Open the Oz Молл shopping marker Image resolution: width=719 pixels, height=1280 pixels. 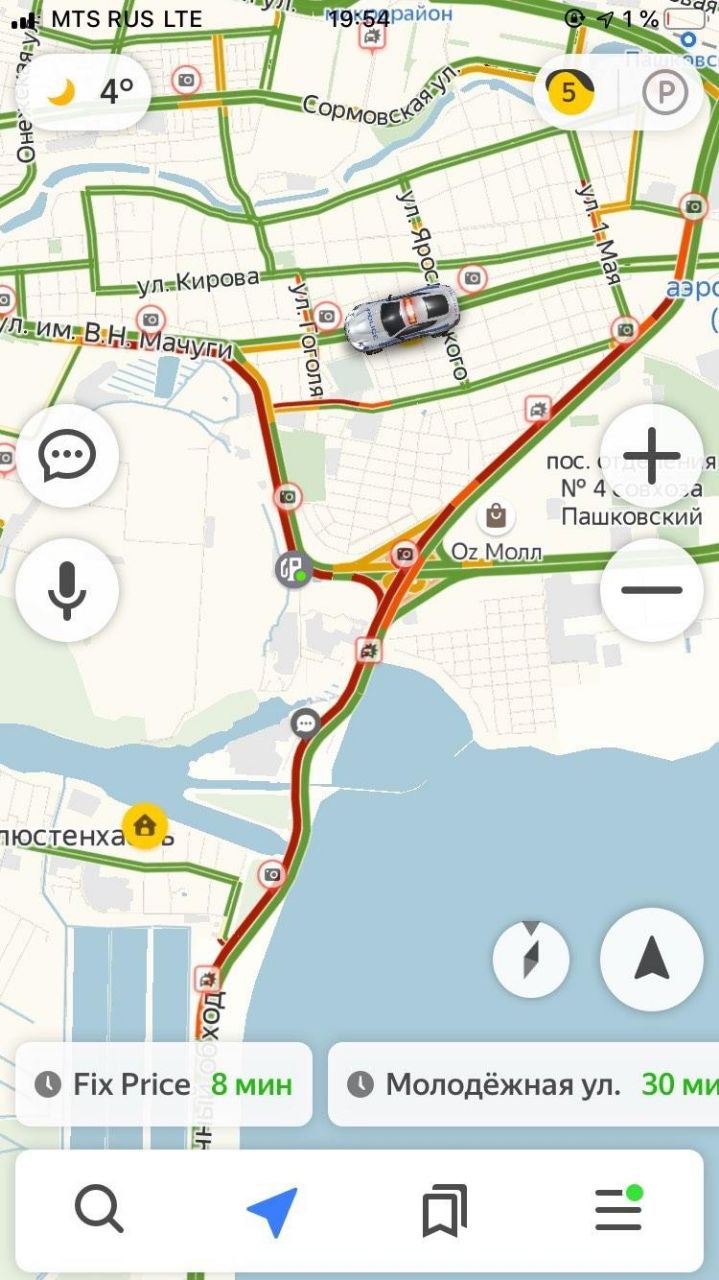tap(496, 516)
